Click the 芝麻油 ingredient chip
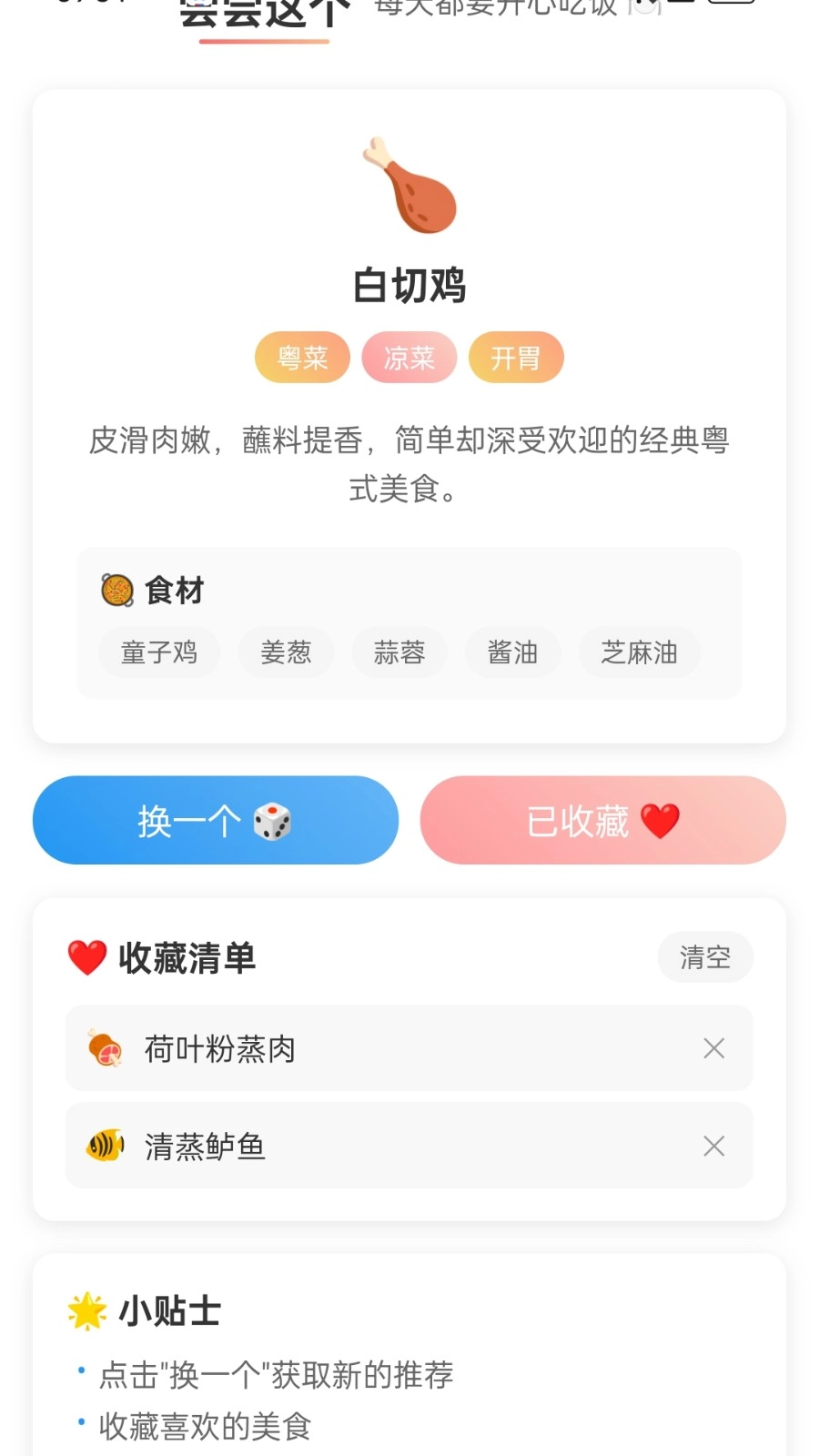The width and height of the screenshot is (819, 1456). click(x=639, y=652)
